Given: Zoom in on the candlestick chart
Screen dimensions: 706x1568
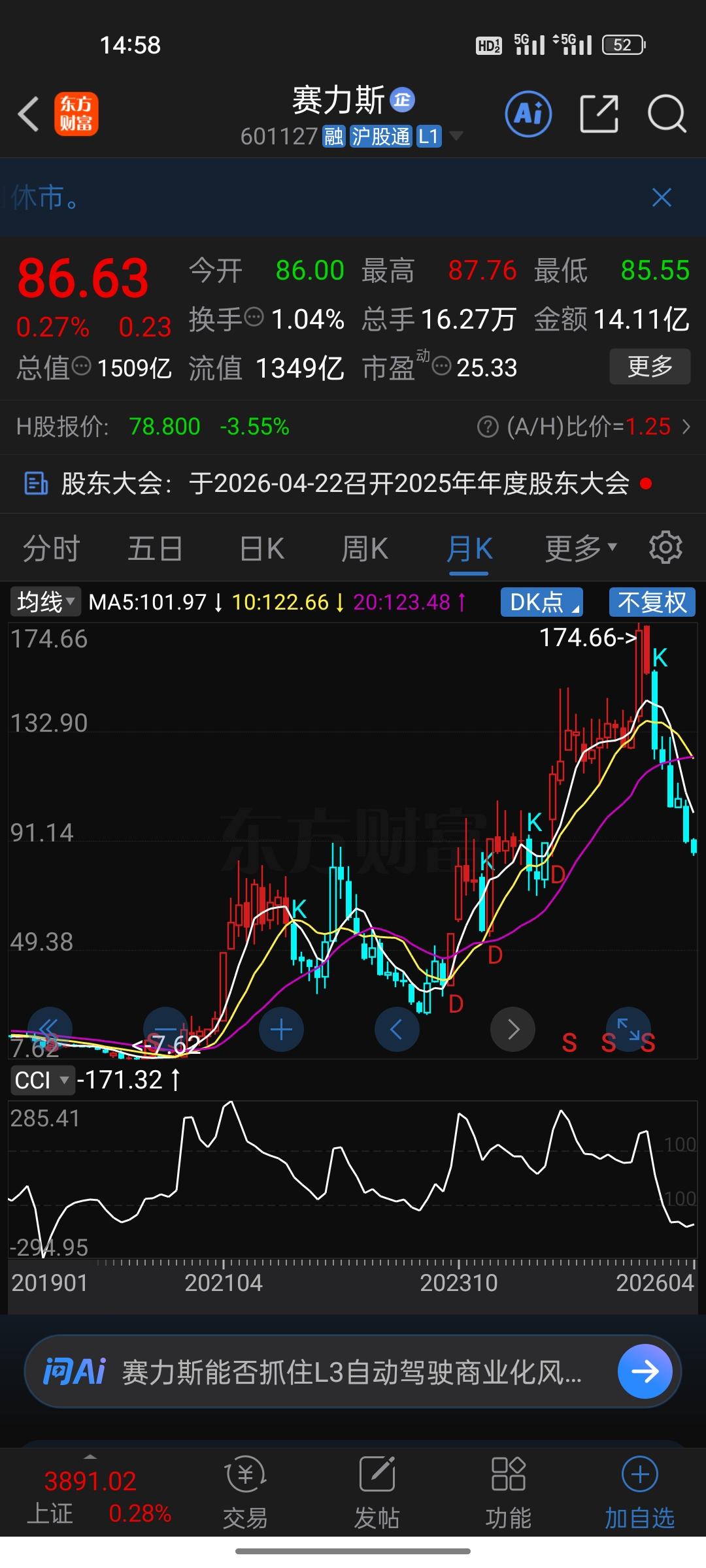Looking at the screenshot, I should click(x=280, y=1028).
